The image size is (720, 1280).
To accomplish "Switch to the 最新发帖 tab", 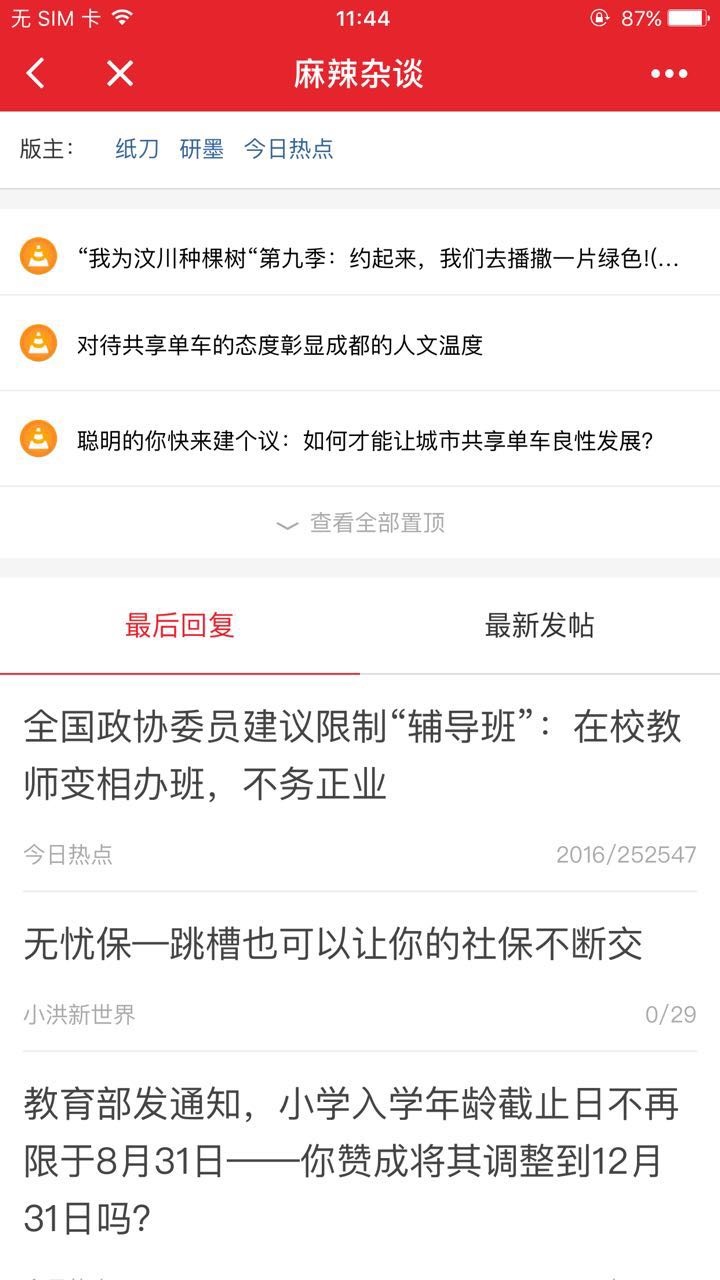I will (x=539, y=626).
